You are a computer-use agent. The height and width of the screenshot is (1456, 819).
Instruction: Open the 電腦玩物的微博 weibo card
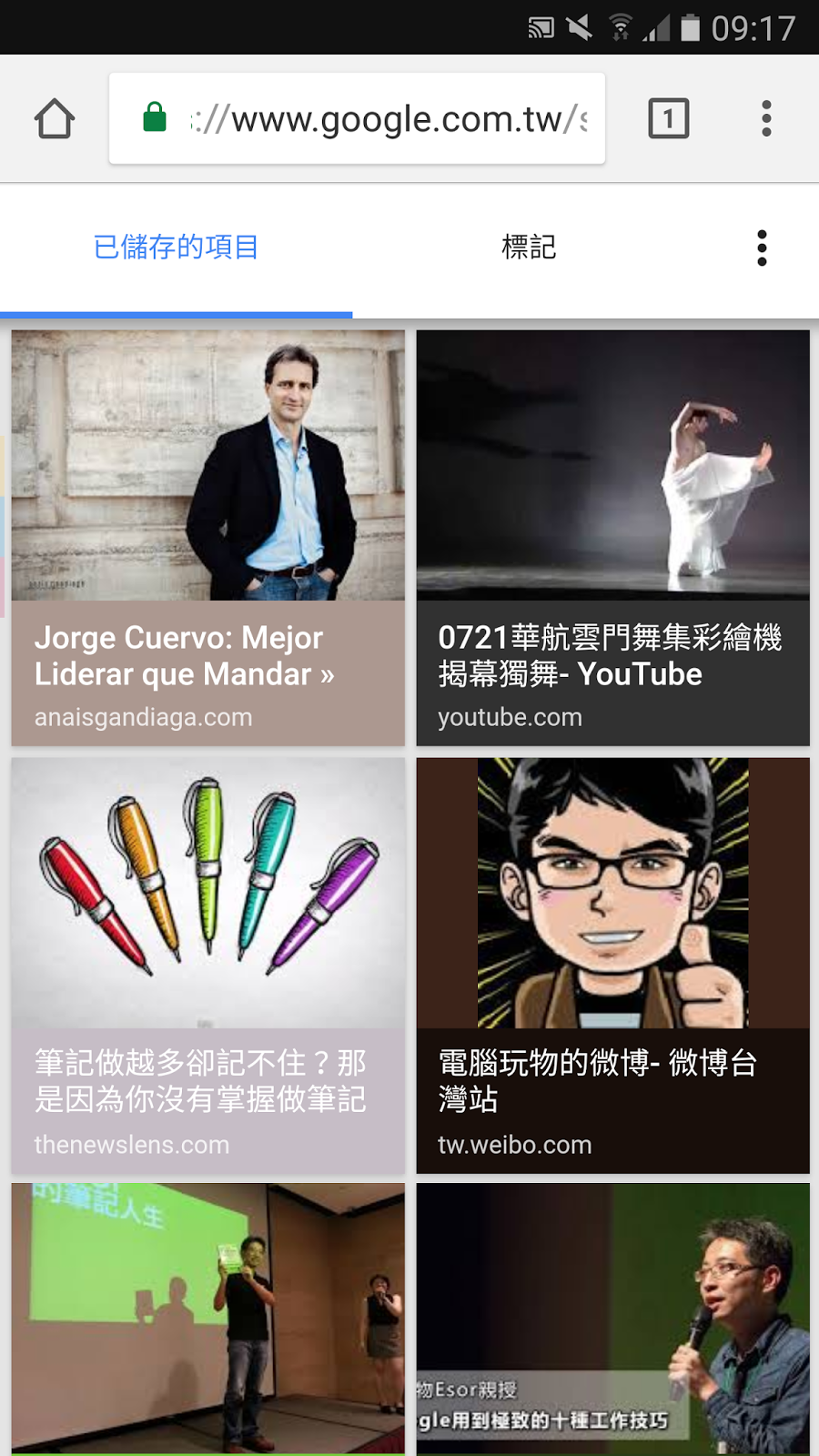[612, 965]
